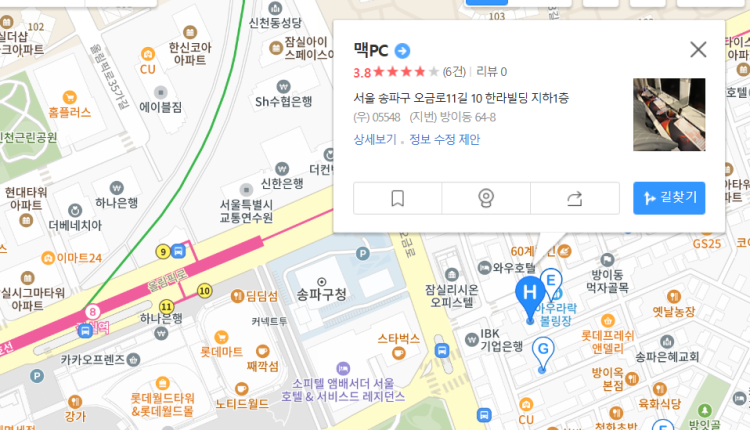Select map marker G

tap(543, 351)
